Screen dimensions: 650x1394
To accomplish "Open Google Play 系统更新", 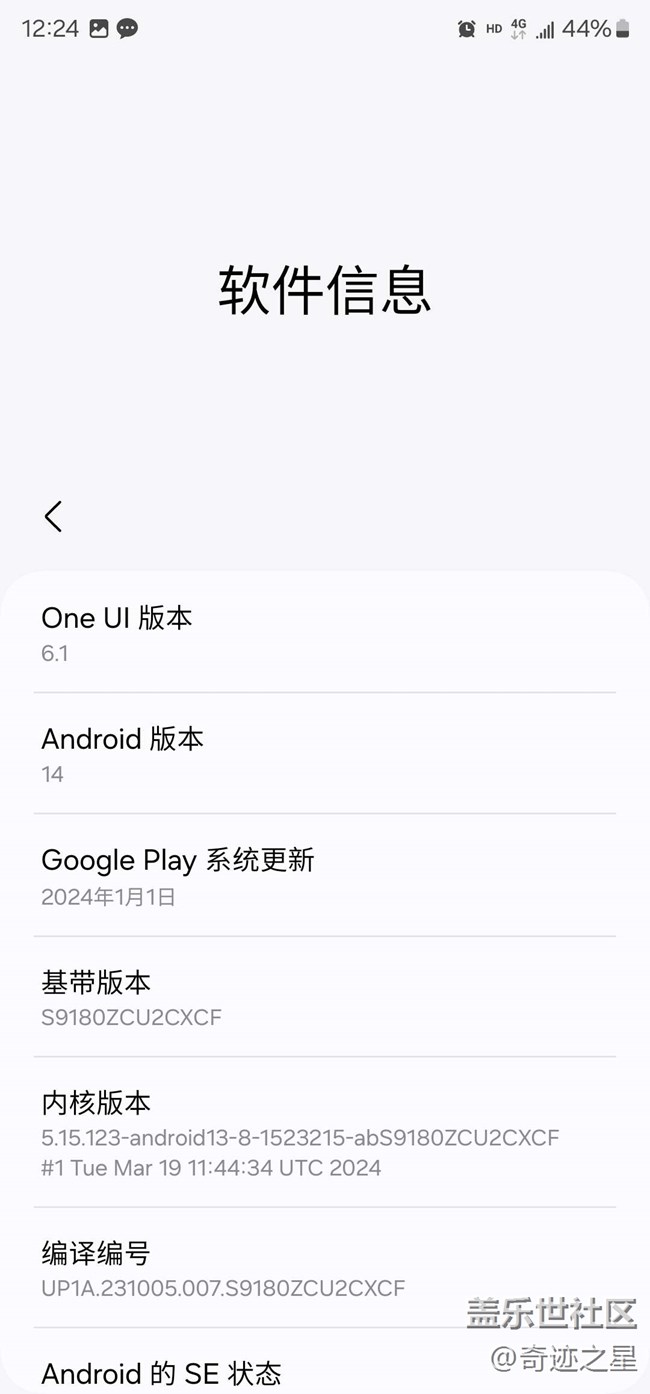I will [324, 875].
